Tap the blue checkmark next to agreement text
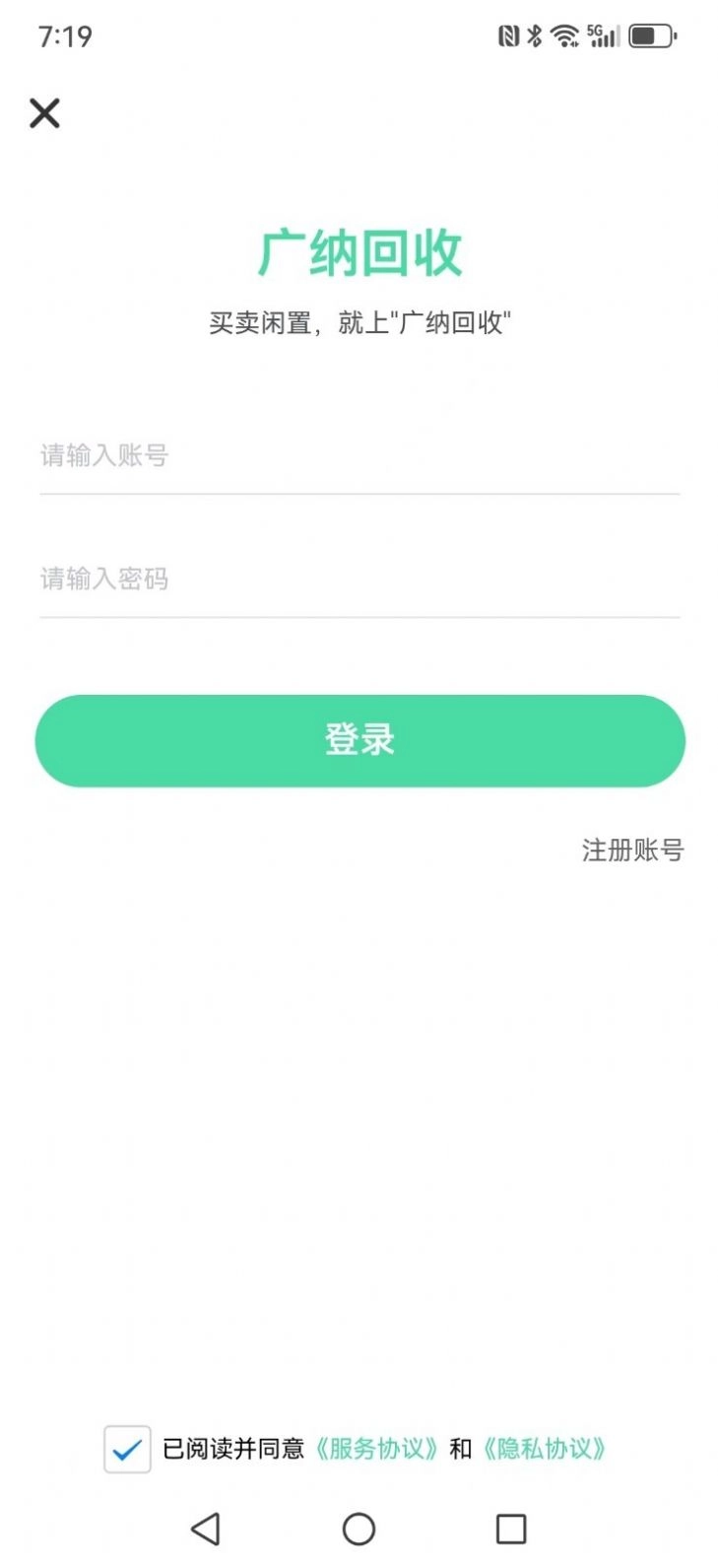The height and width of the screenshot is (1568, 718). 124,1450
